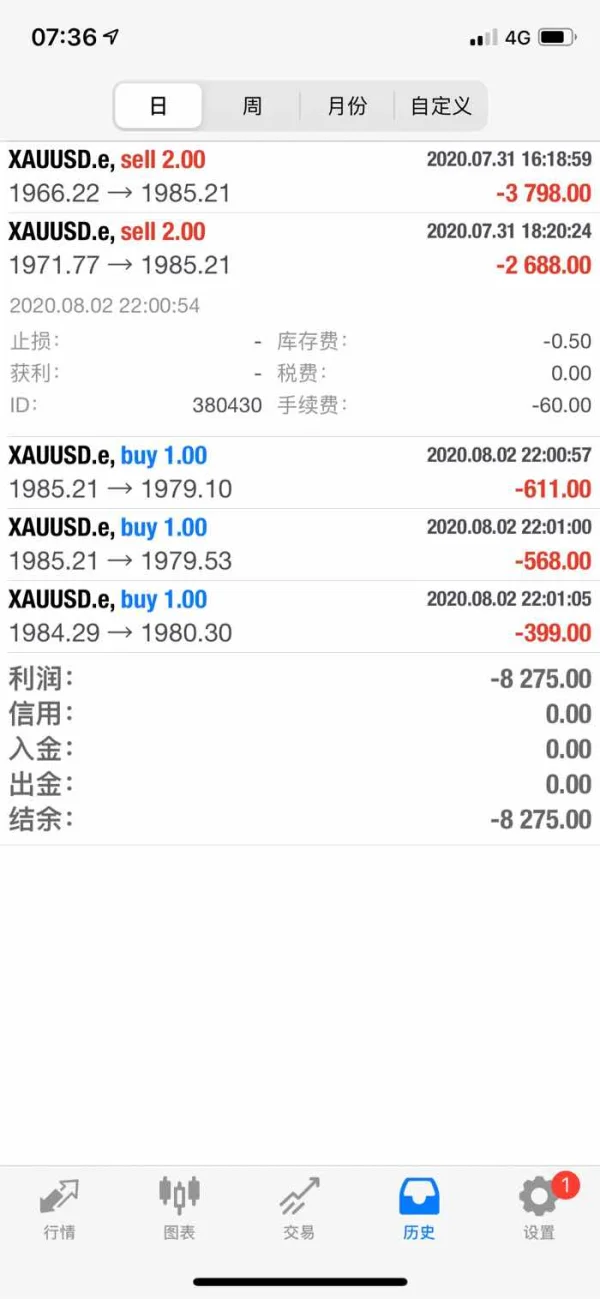Screen dimensions: 600x1299
Task: Expand the sell 2.00 trade at 16:18:59
Action: pyautogui.click(x=300, y=176)
